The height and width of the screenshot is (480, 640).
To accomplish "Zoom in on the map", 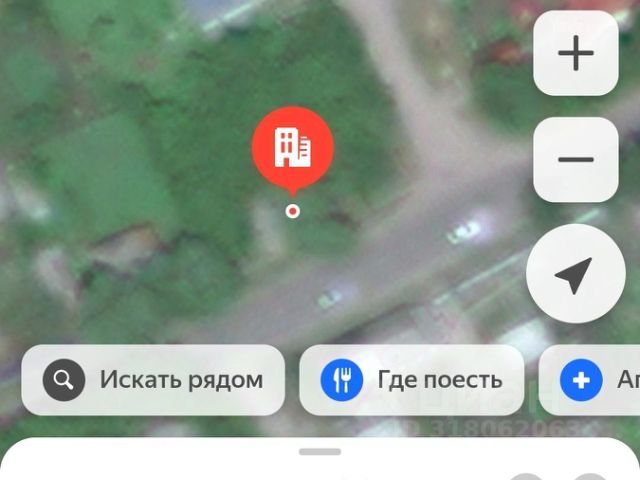I will pyautogui.click(x=575, y=54).
